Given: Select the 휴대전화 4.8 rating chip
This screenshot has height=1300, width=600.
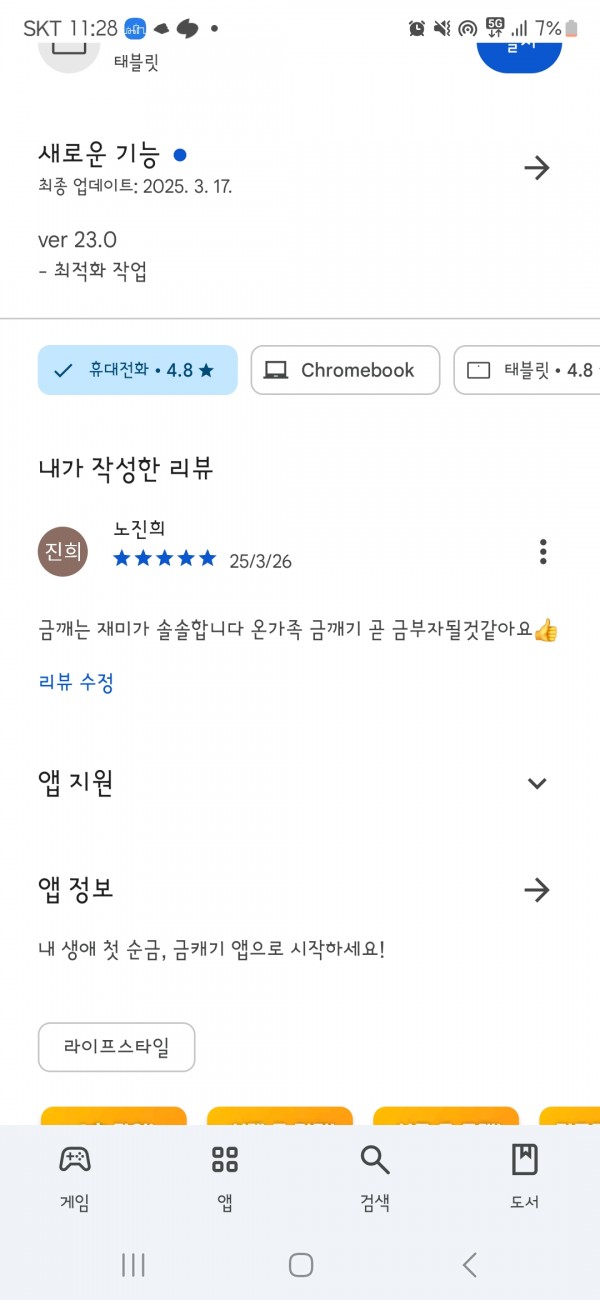Looking at the screenshot, I should [138, 370].
